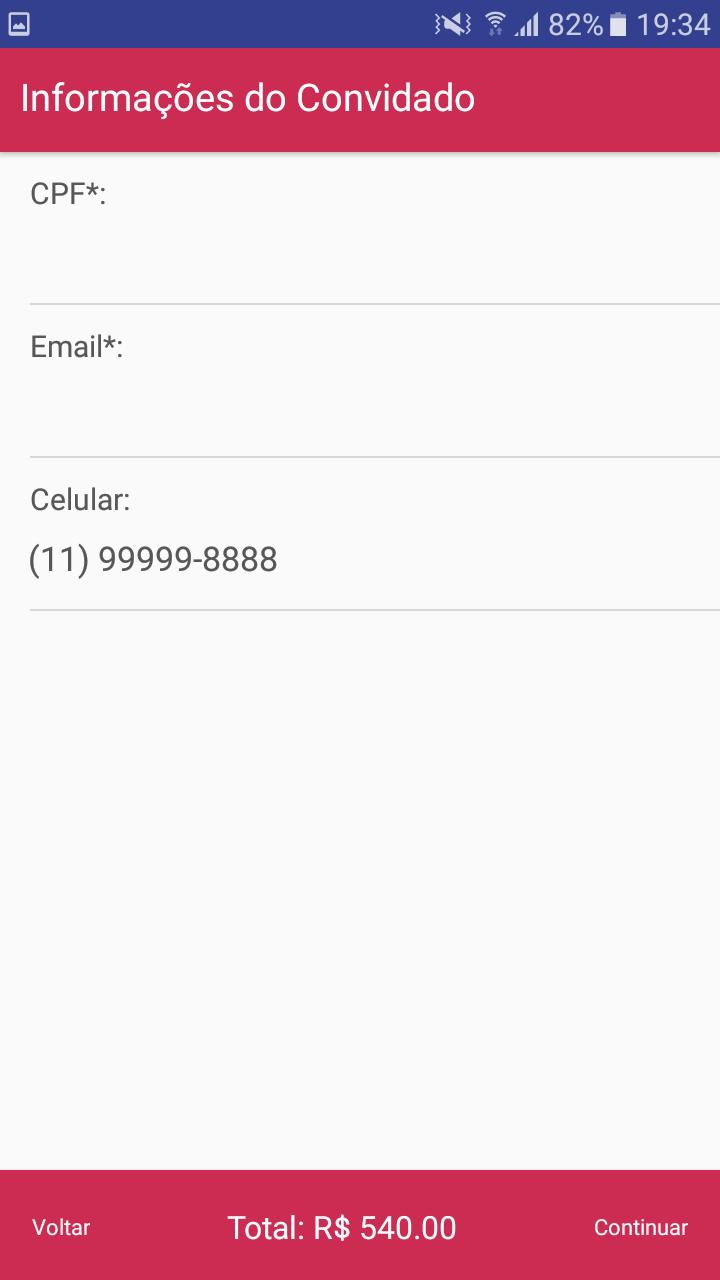The width and height of the screenshot is (720, 1280).
Task: Edit the Celular phone number field
Action: [x=374, y=561]
